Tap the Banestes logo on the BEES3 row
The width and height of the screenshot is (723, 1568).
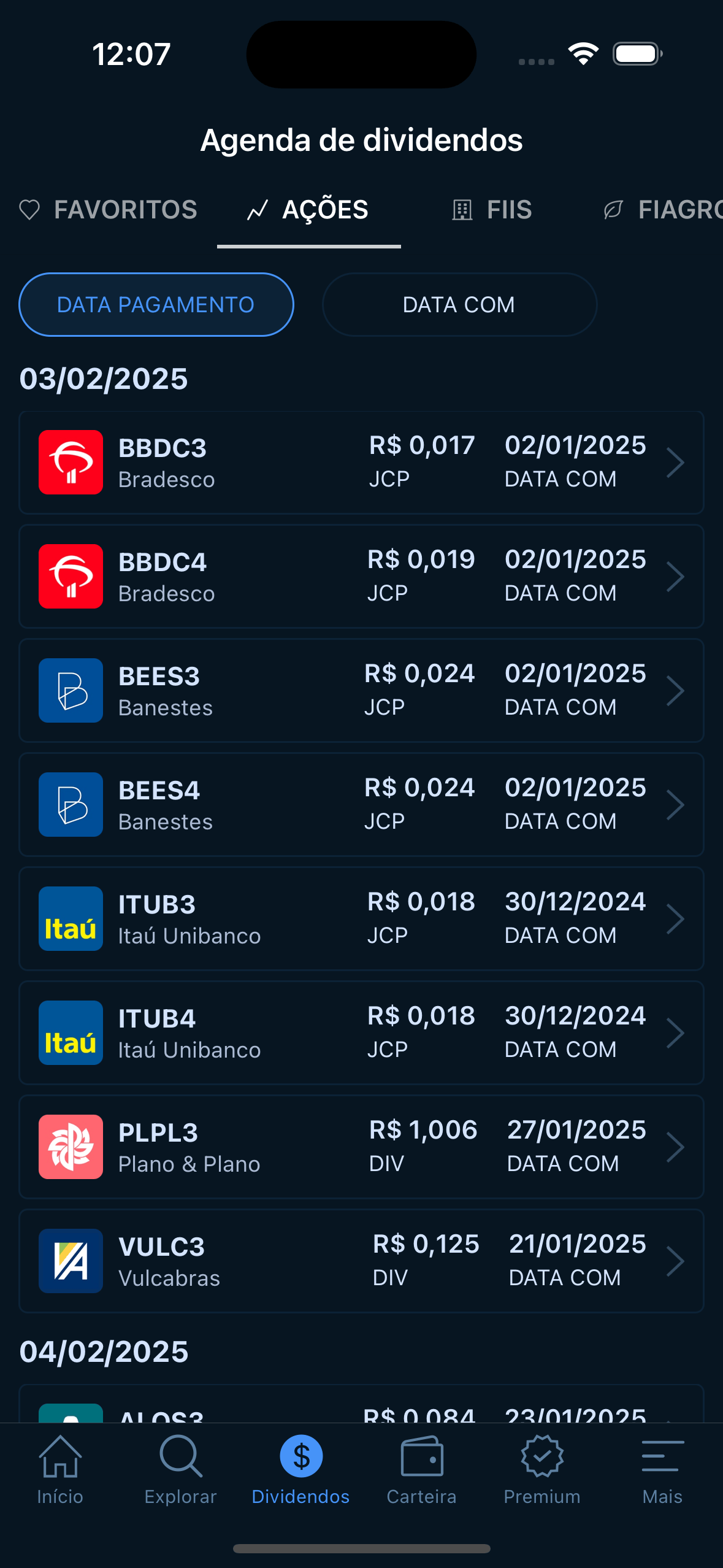point(71,690)
